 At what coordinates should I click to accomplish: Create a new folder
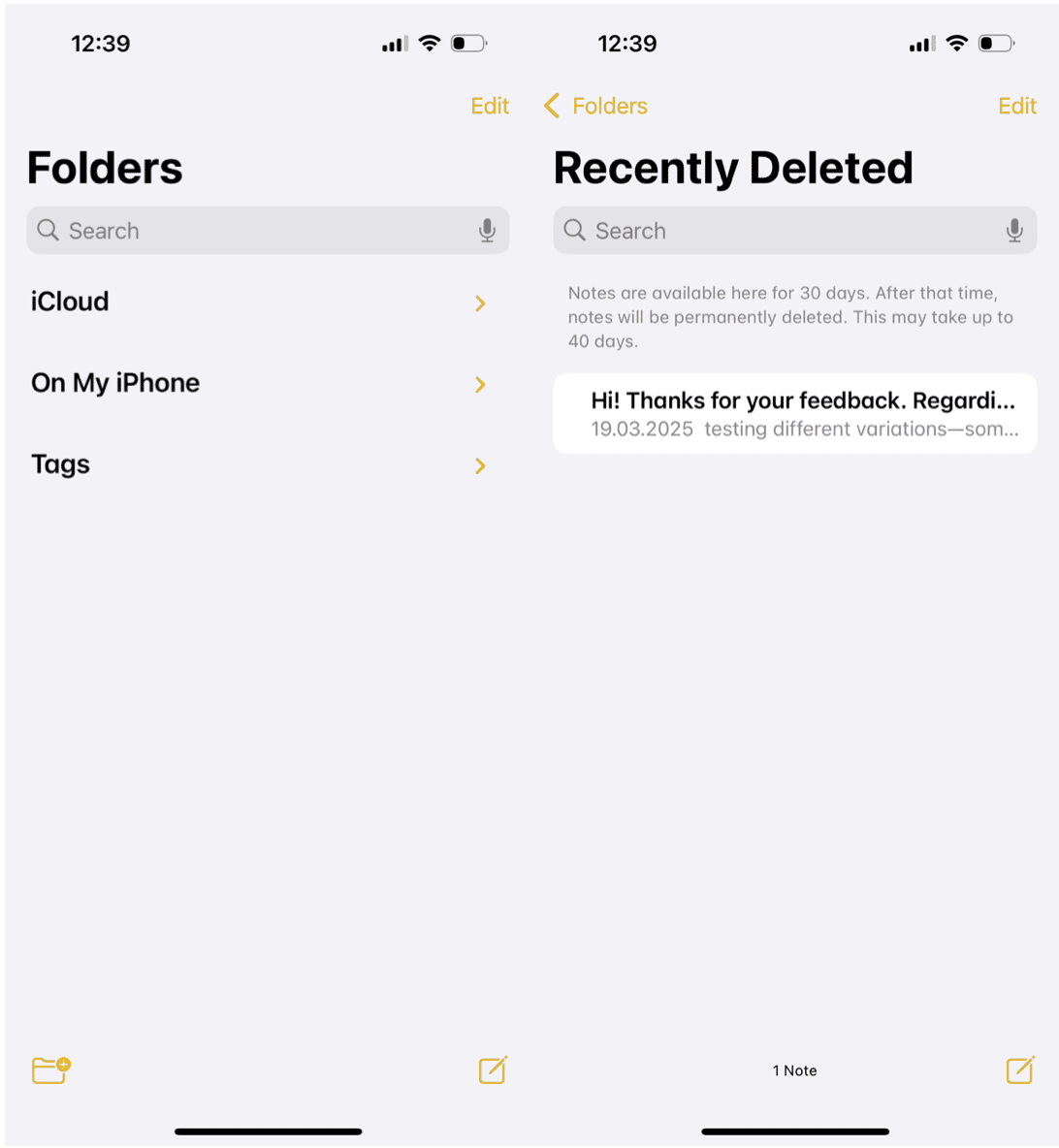[50, 1069]
